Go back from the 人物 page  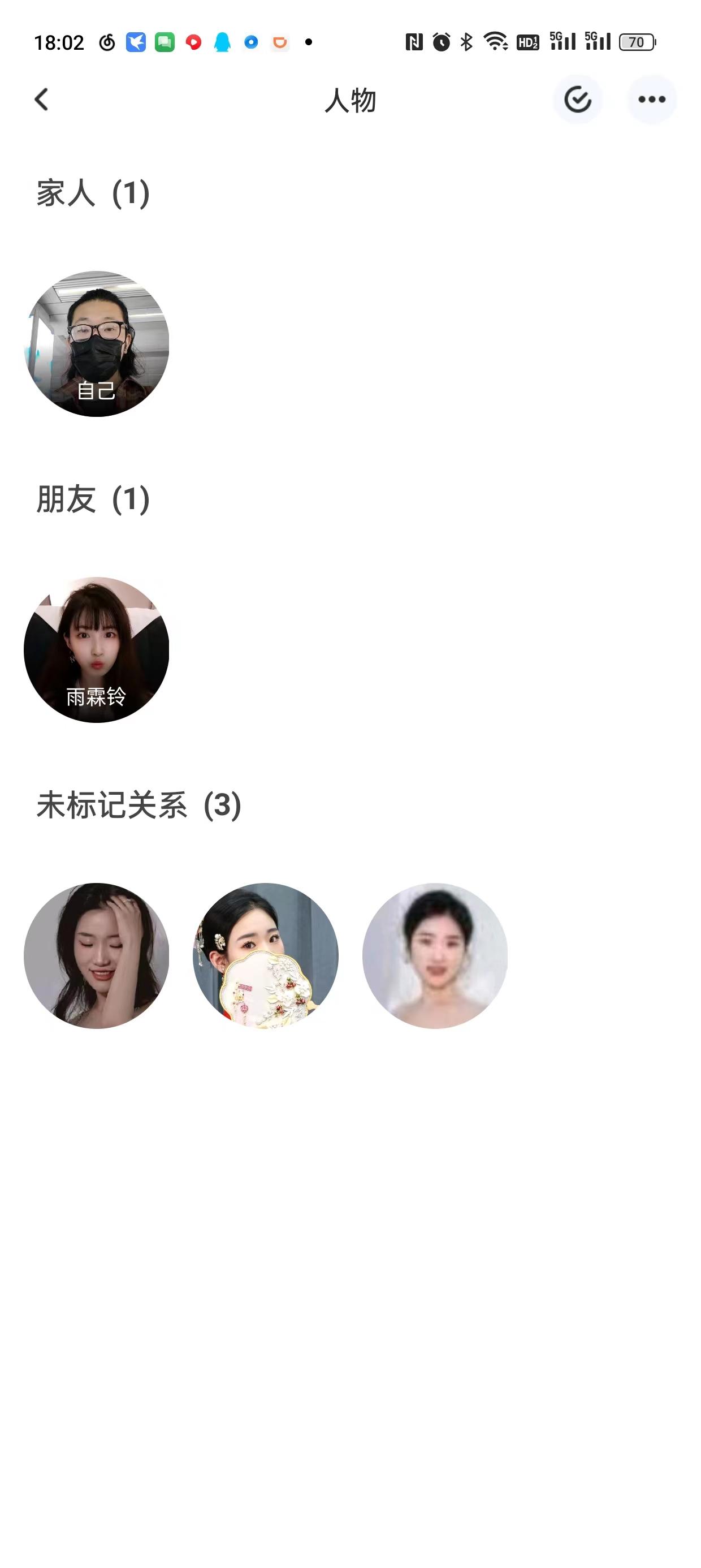point(41,99)
